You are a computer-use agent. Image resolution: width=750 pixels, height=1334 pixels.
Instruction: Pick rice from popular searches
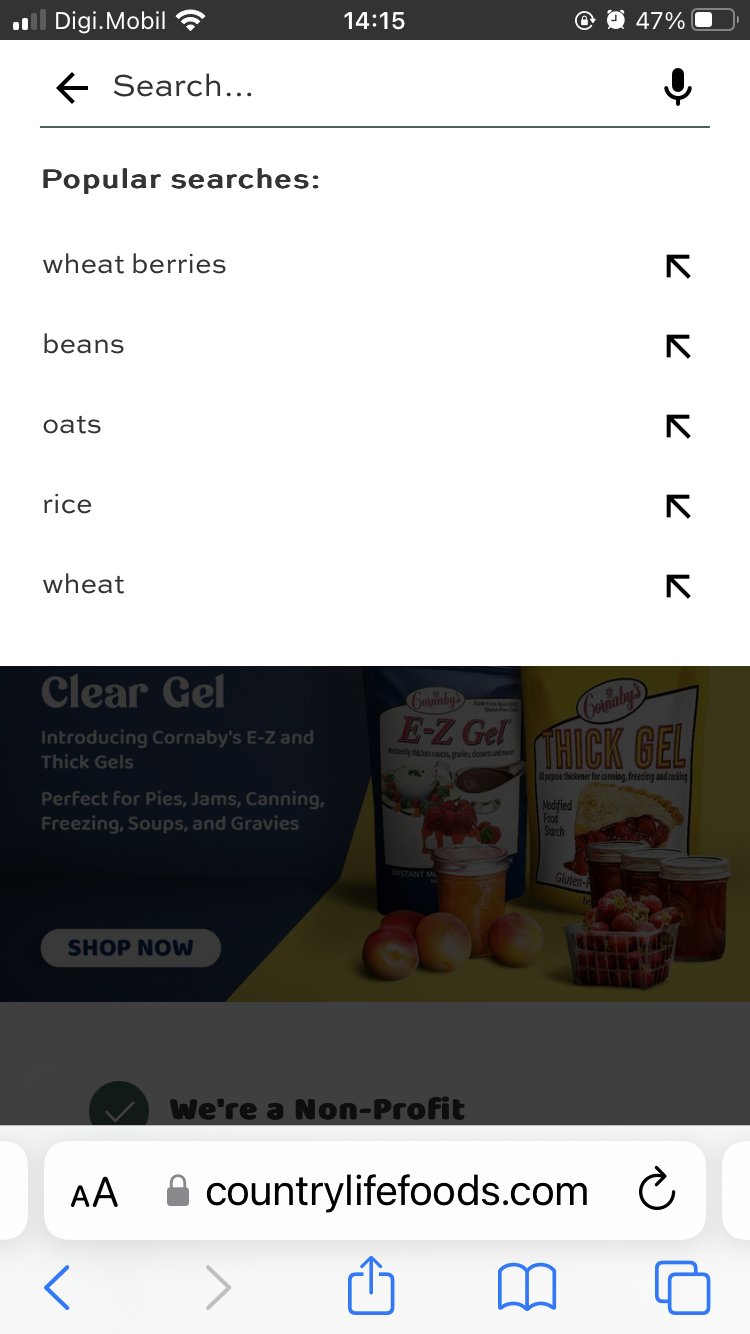(x=68, y=505)
